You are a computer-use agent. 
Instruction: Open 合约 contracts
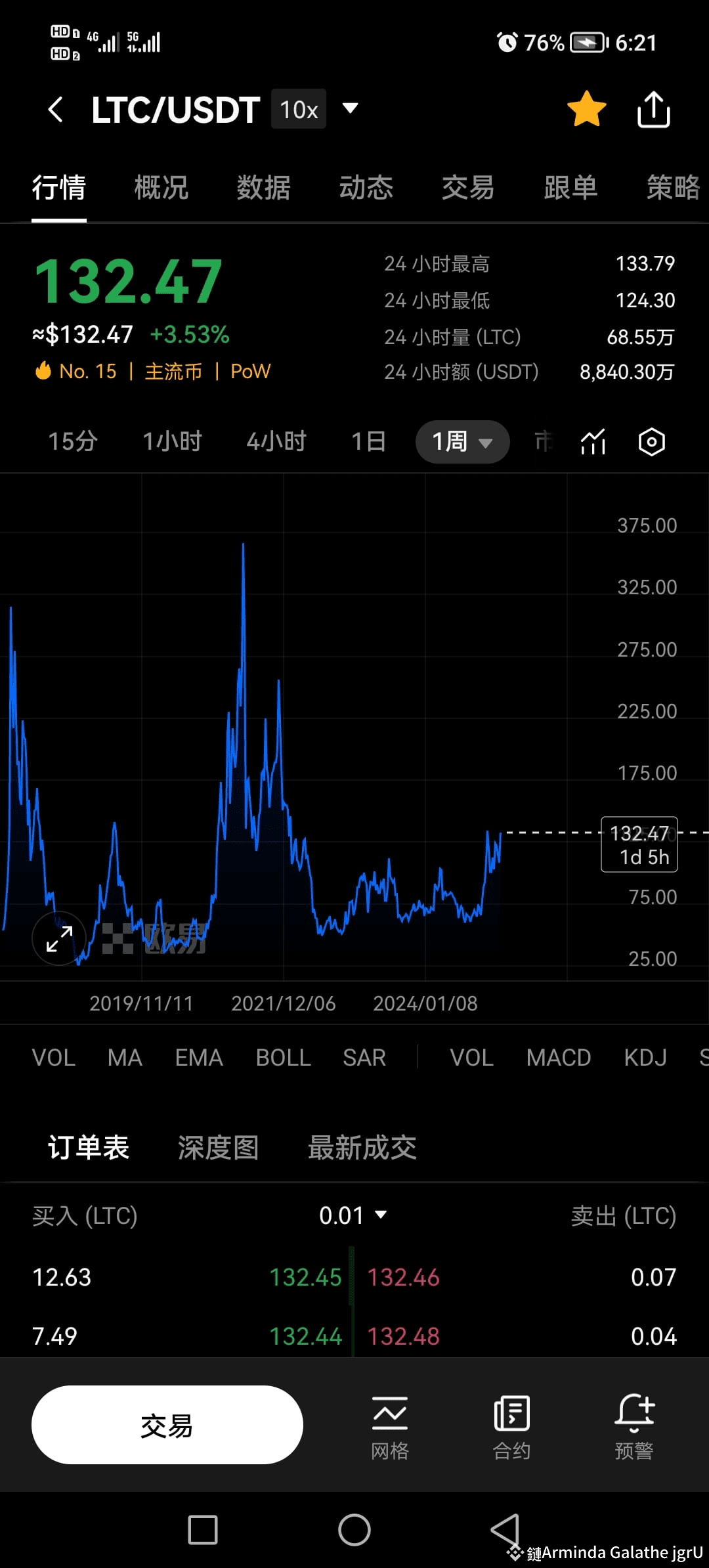click(511, 1425)
